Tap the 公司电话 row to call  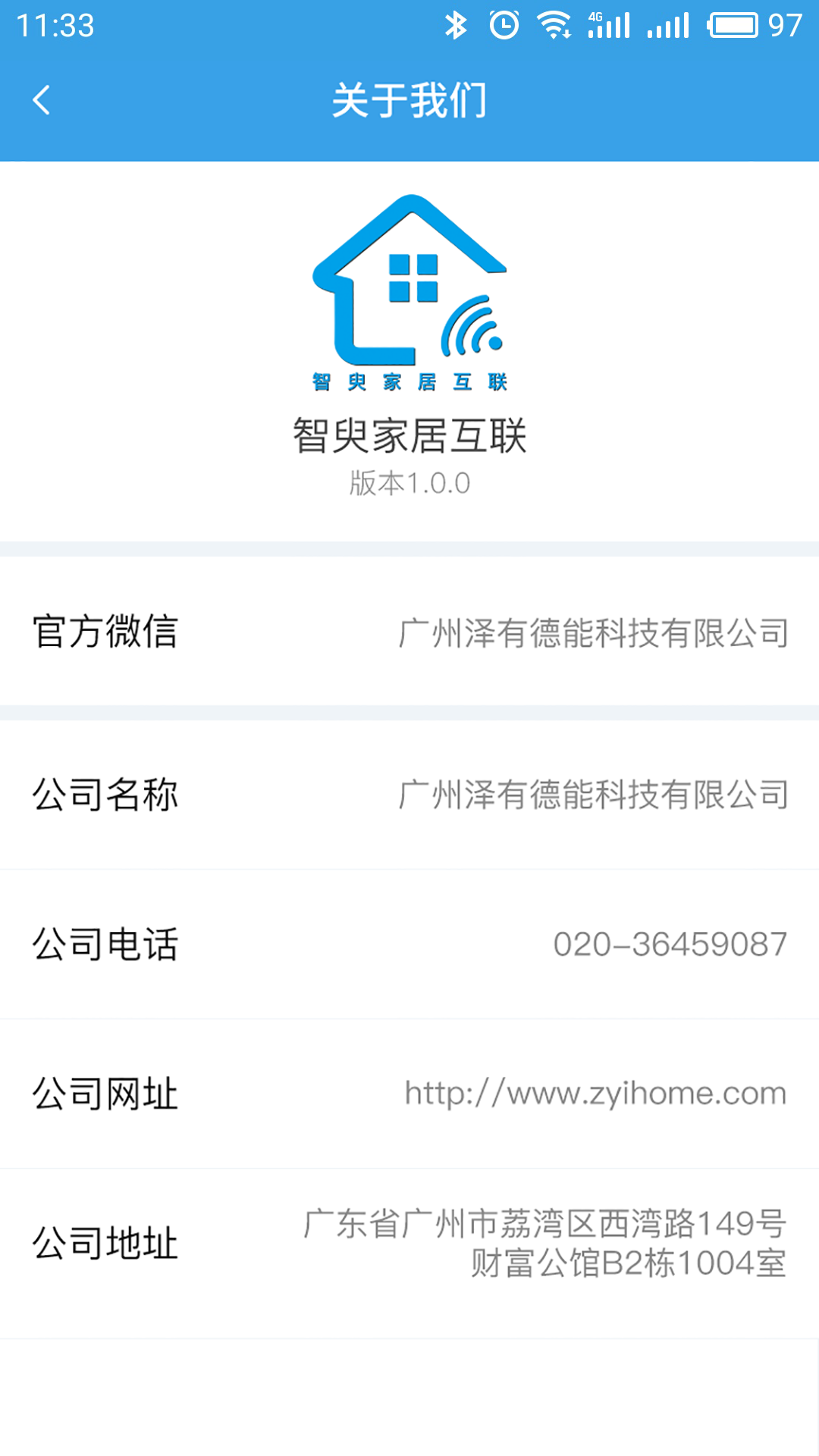[x=409, y=944]
